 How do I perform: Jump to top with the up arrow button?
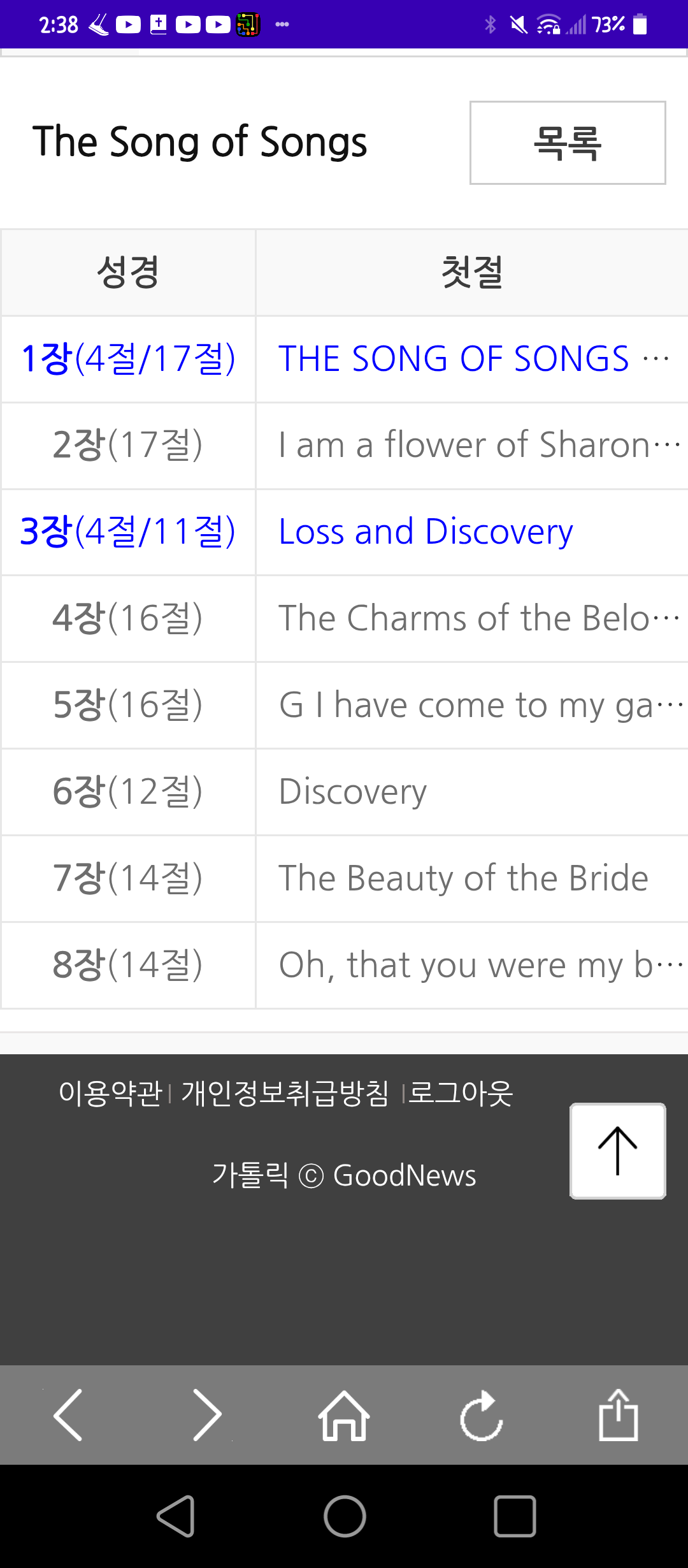(617, 1151)
